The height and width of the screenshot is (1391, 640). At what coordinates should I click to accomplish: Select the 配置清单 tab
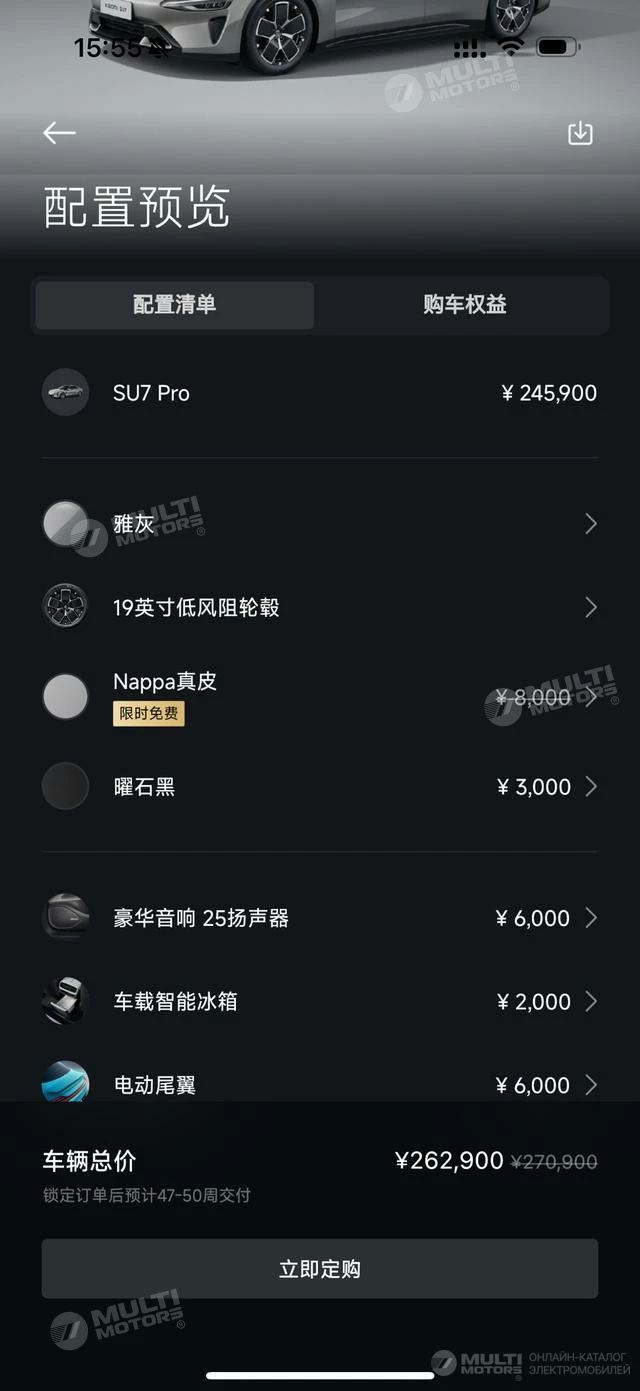[175, 305]
